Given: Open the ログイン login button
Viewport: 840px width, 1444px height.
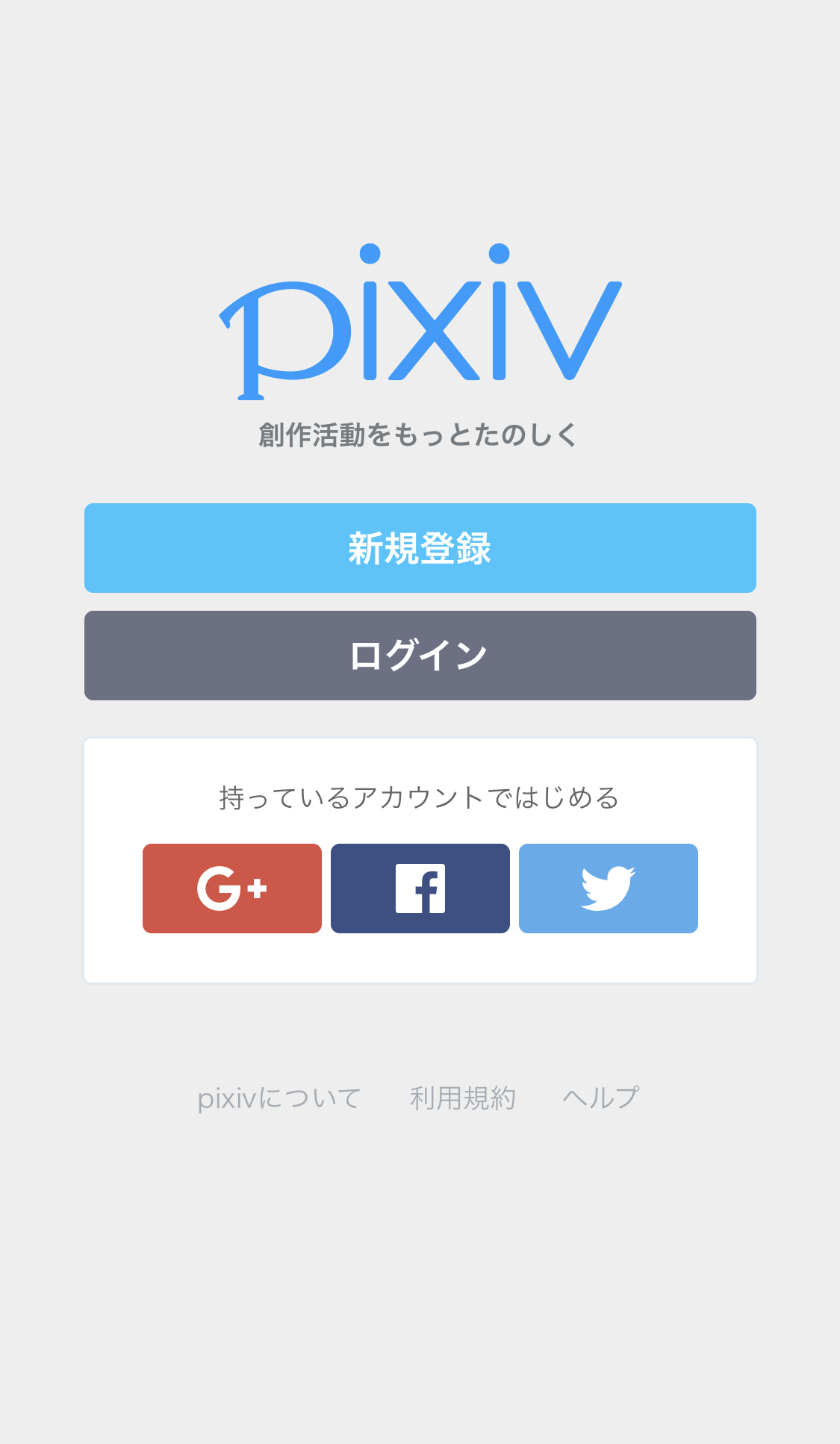Looking at the screenshot, I should tap(420, 656).
